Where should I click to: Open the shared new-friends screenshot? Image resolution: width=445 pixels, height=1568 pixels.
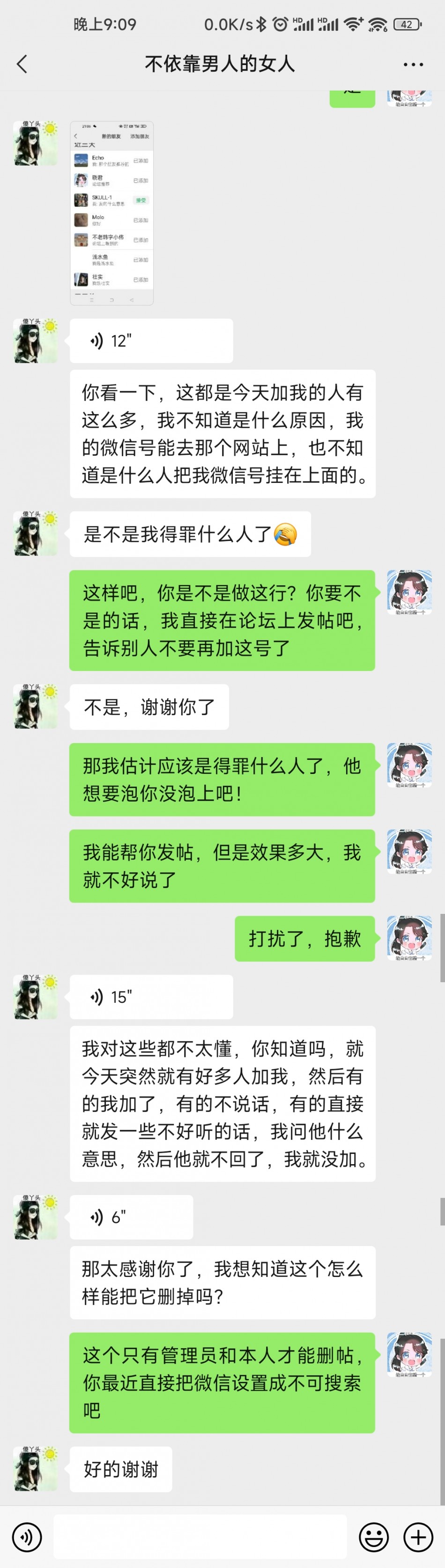[x=111, y=213]
